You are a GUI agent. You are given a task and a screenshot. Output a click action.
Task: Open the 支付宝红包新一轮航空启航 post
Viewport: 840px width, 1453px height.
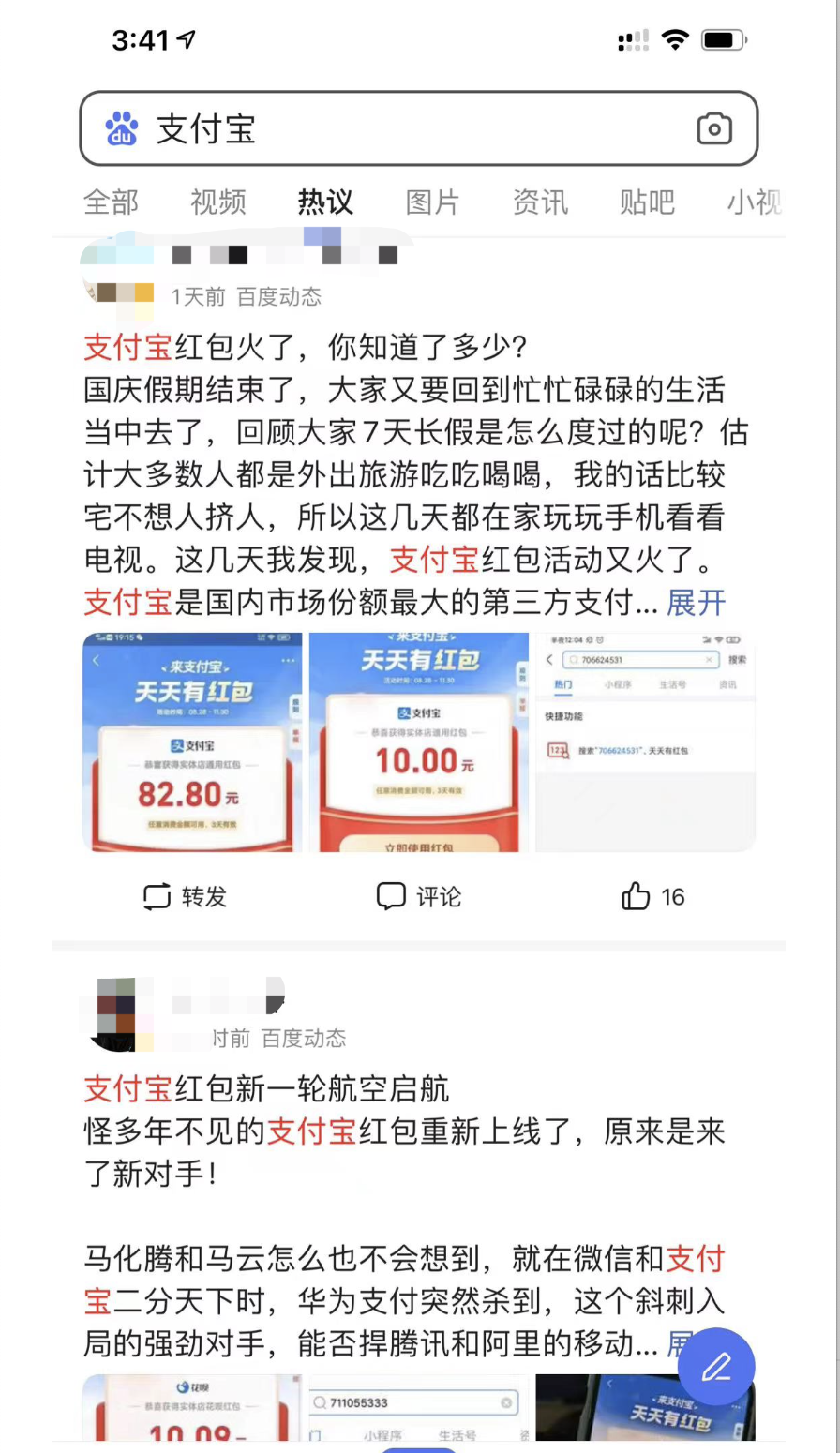pos(267,1089)
